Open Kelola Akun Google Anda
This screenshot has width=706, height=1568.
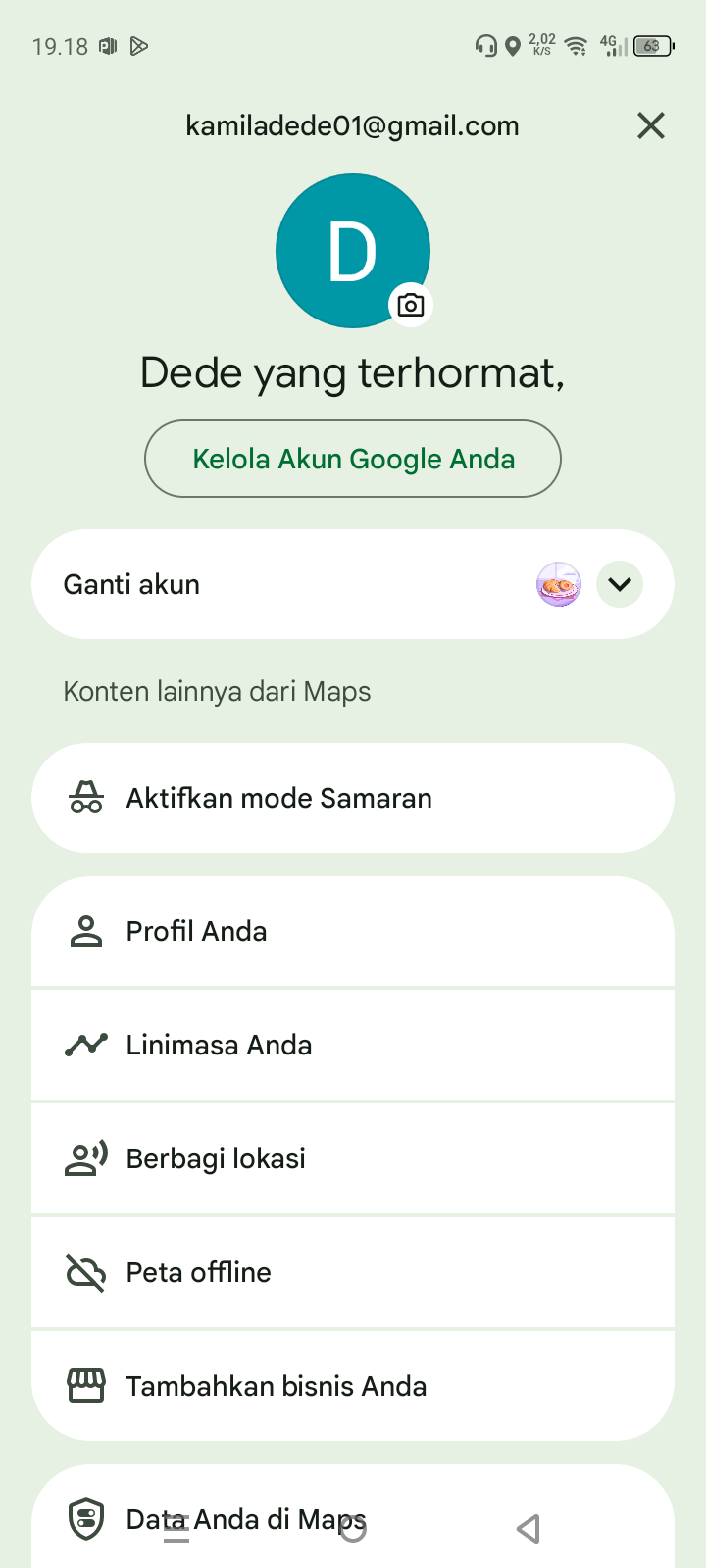[x=353, y=459]
